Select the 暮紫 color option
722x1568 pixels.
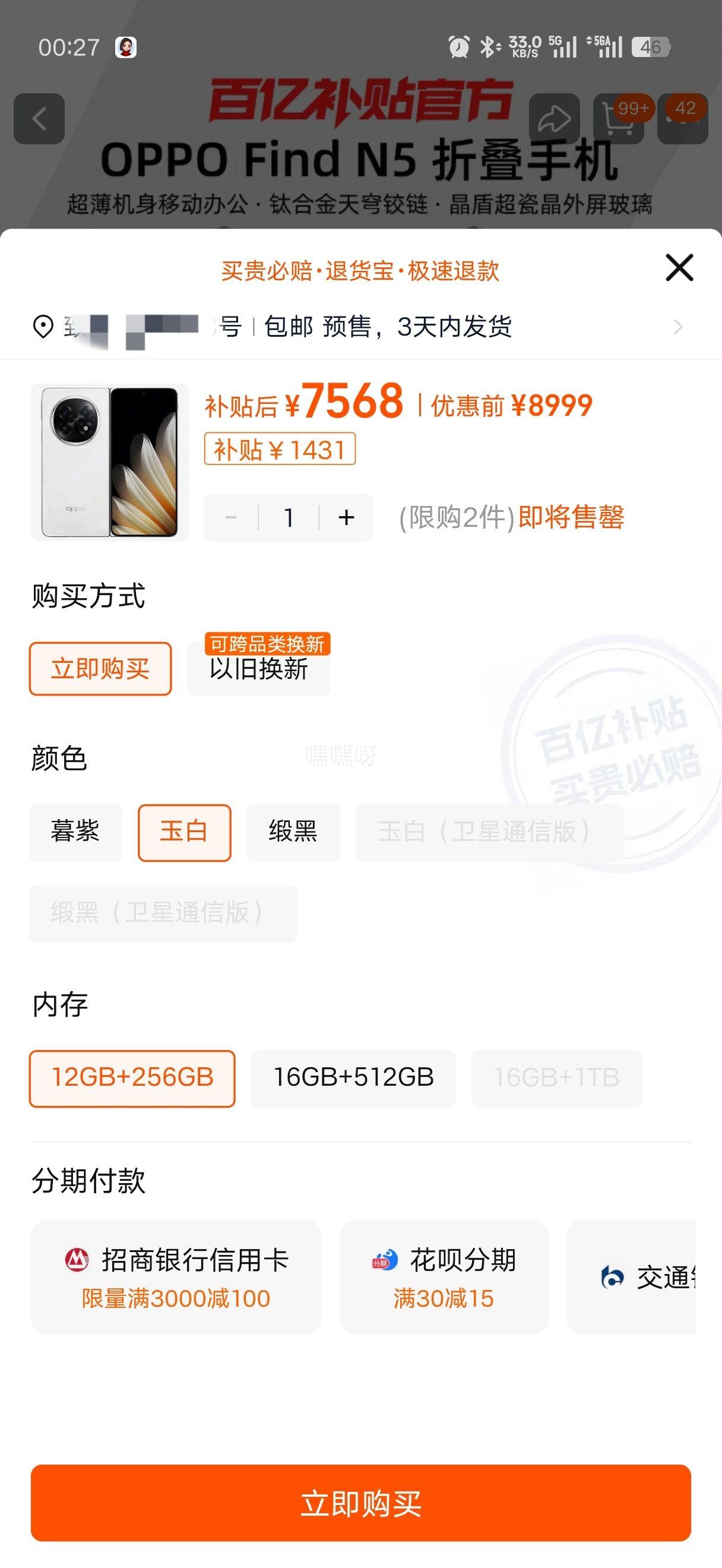[75, 833]
